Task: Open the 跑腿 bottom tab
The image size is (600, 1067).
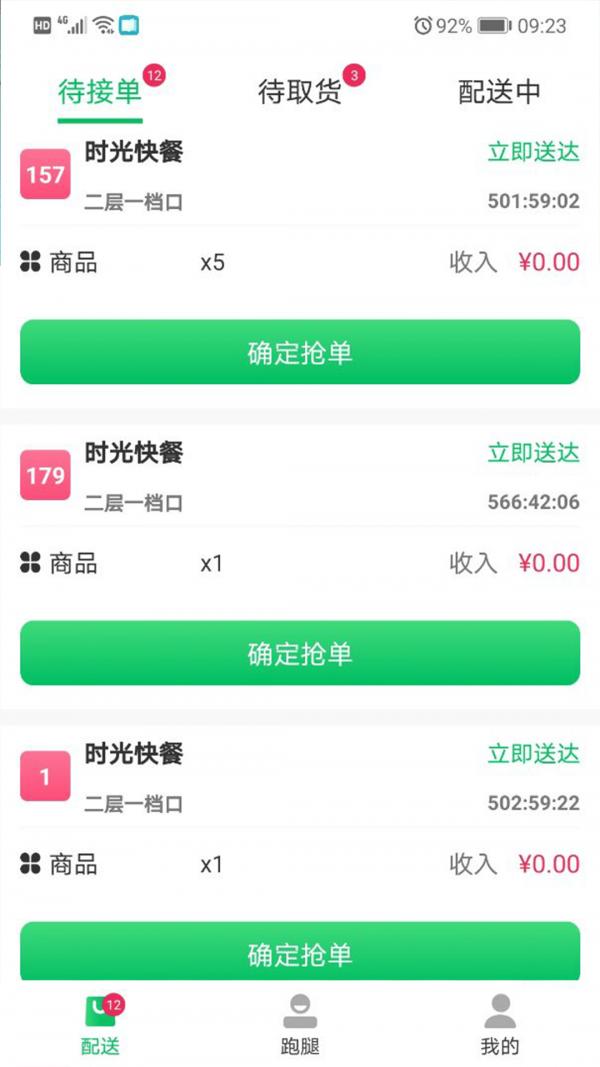Action: tap(300, 1025)
